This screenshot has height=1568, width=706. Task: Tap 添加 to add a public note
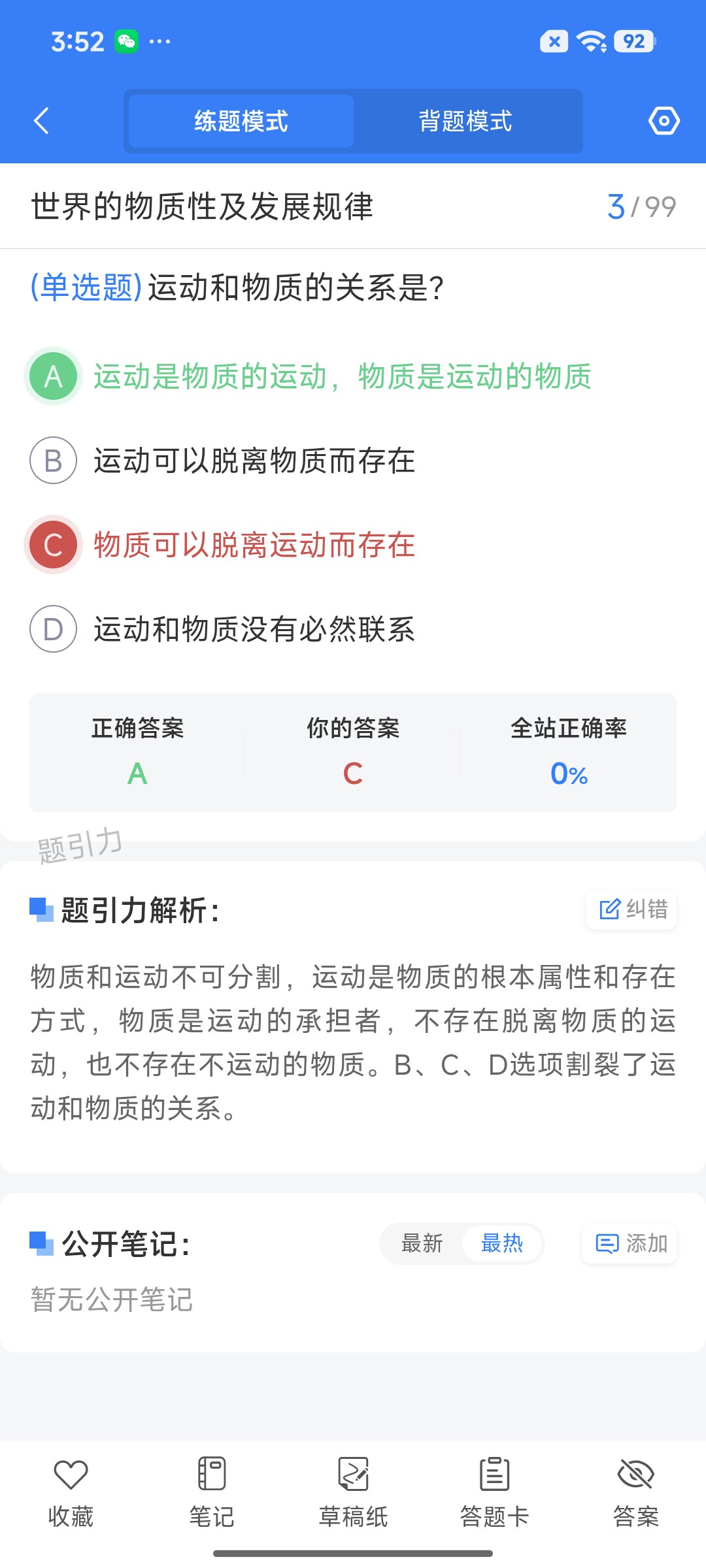[x=630, y=1243]
